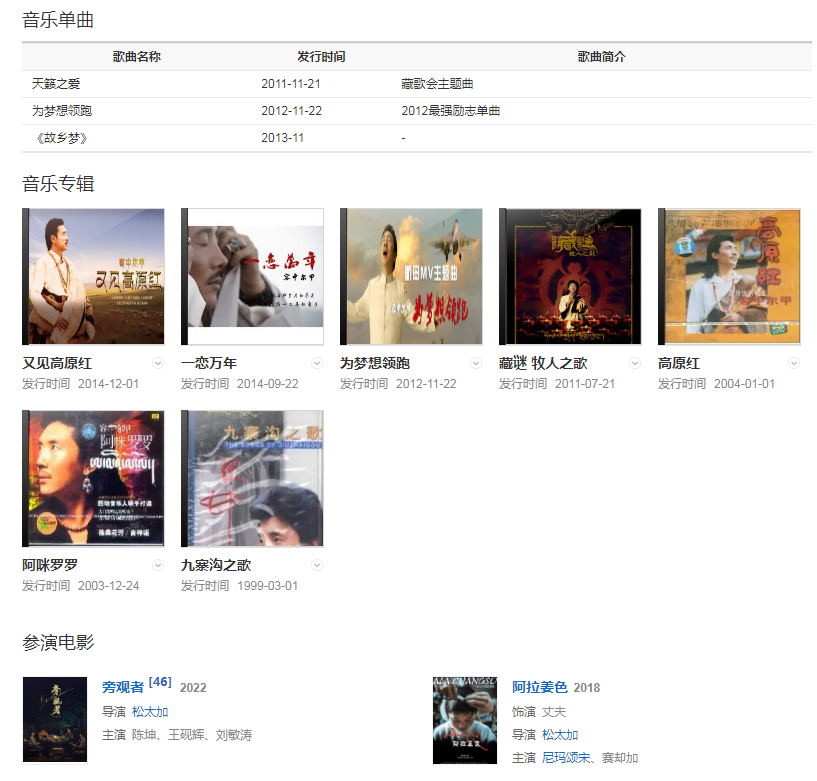Open the 一恋万年 album cover

coord(252,277)
